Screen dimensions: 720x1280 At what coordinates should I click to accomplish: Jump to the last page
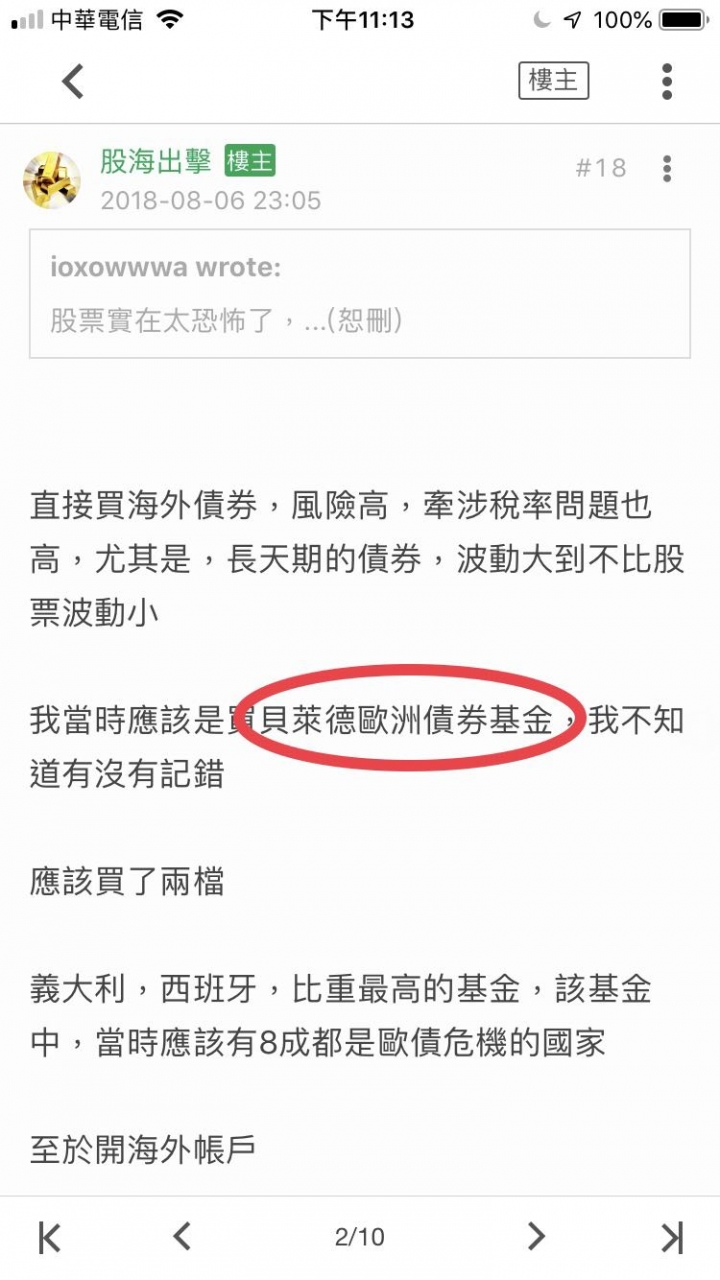[671, 1237]
